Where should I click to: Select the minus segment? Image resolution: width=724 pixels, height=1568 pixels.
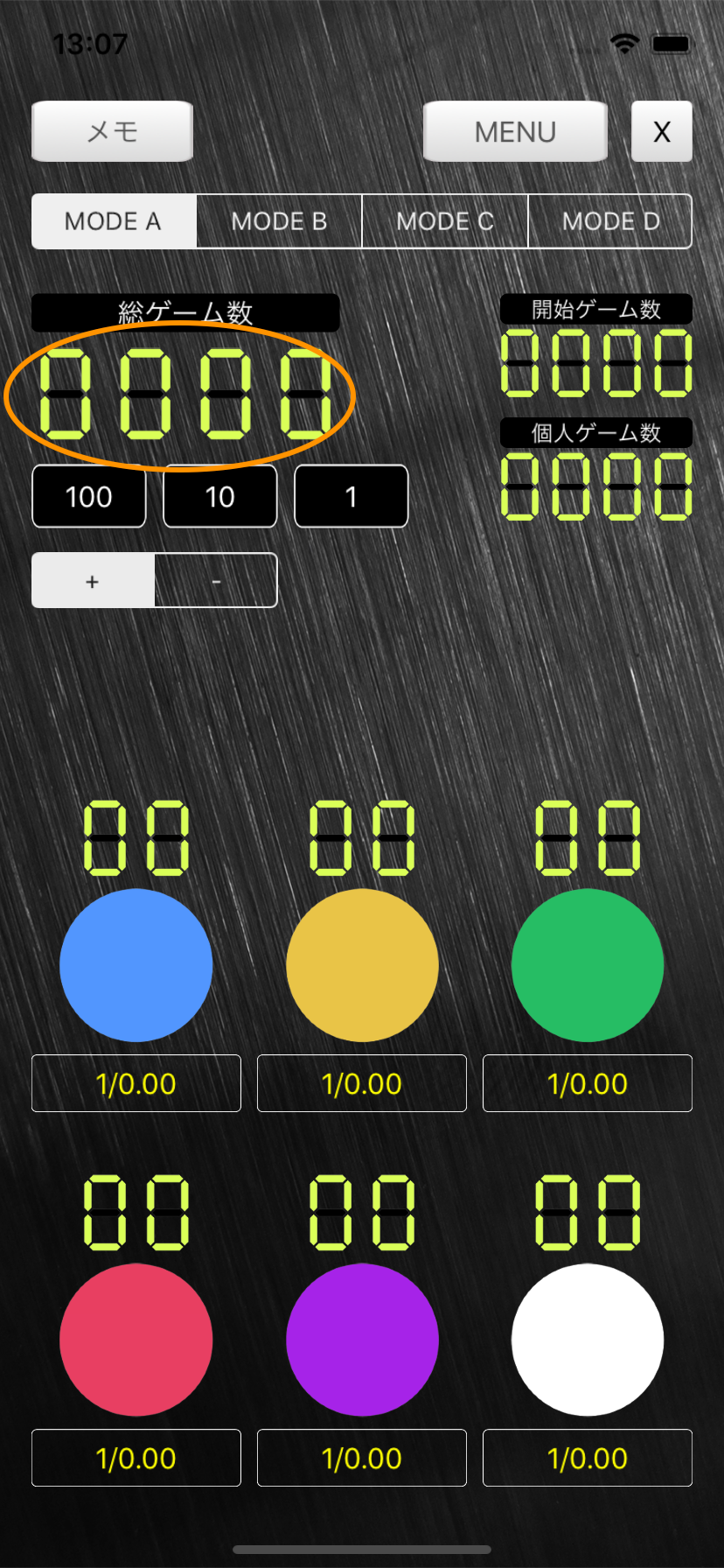click(x=216, y=580)
